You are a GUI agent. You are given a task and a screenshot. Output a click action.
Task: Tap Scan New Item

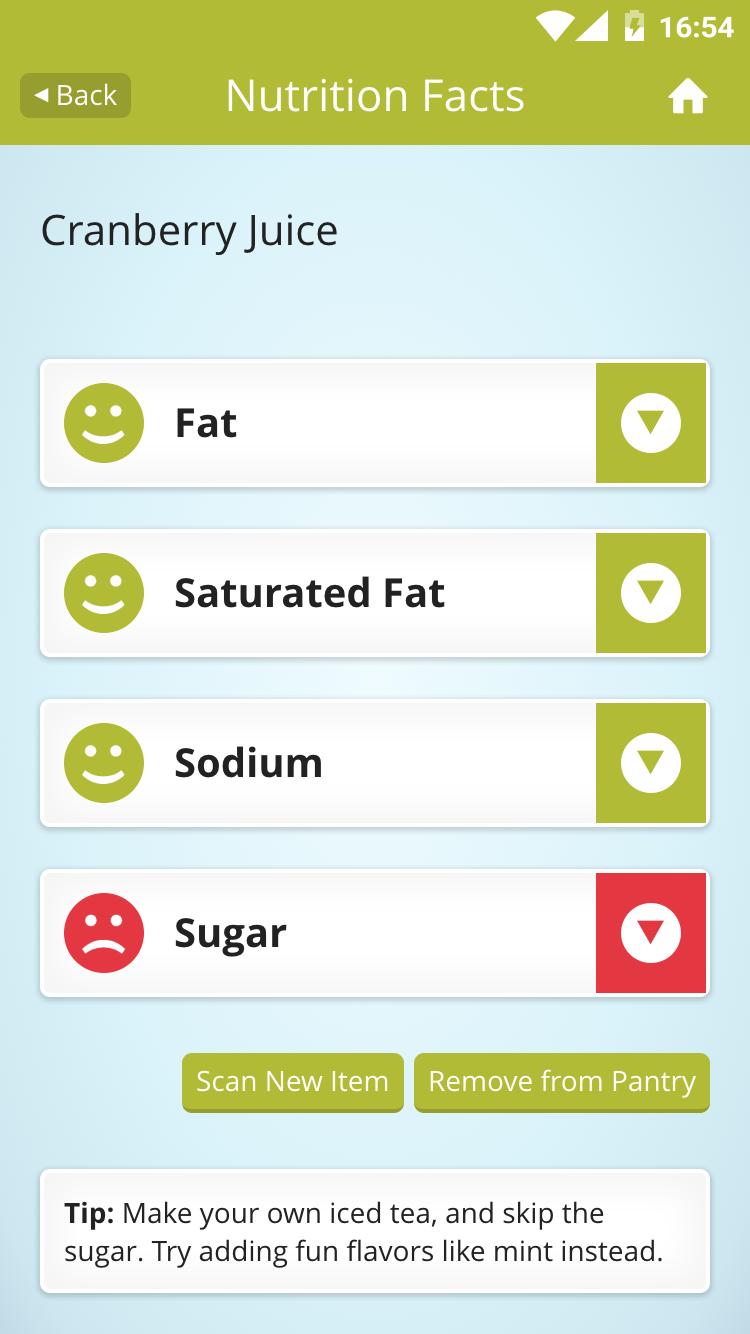click(292, 1081)
